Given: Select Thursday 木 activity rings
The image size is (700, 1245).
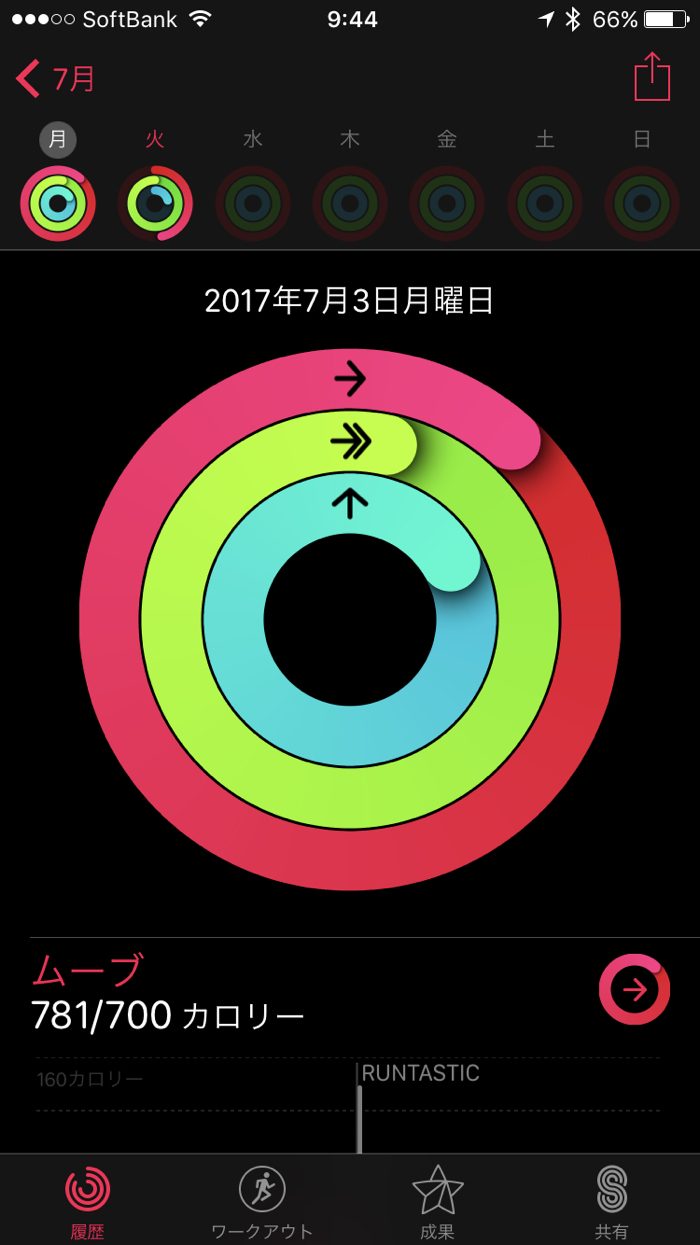Looking at the screenshot, I should 350,203.
